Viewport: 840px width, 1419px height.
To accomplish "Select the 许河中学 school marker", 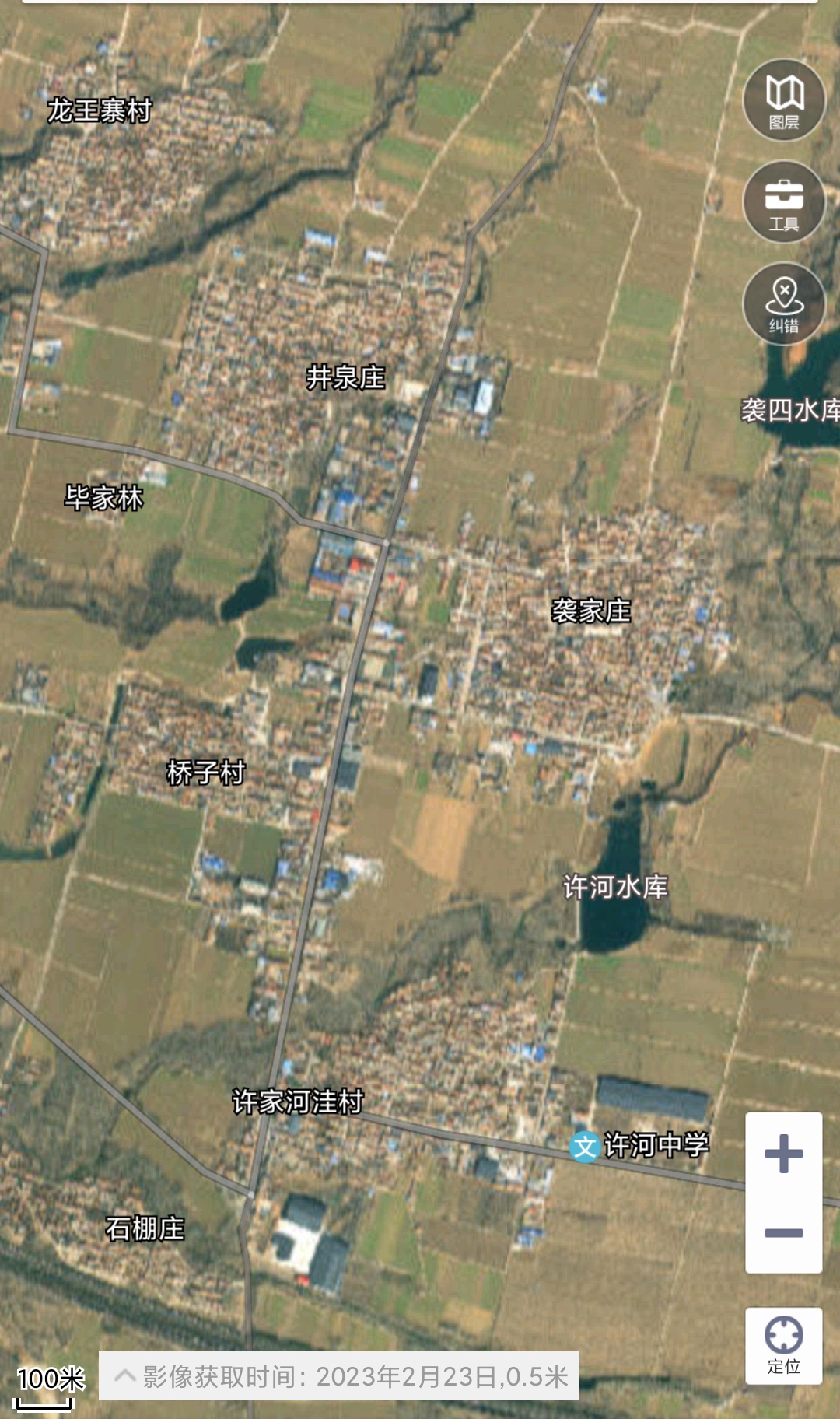I will click(585, 1146).
